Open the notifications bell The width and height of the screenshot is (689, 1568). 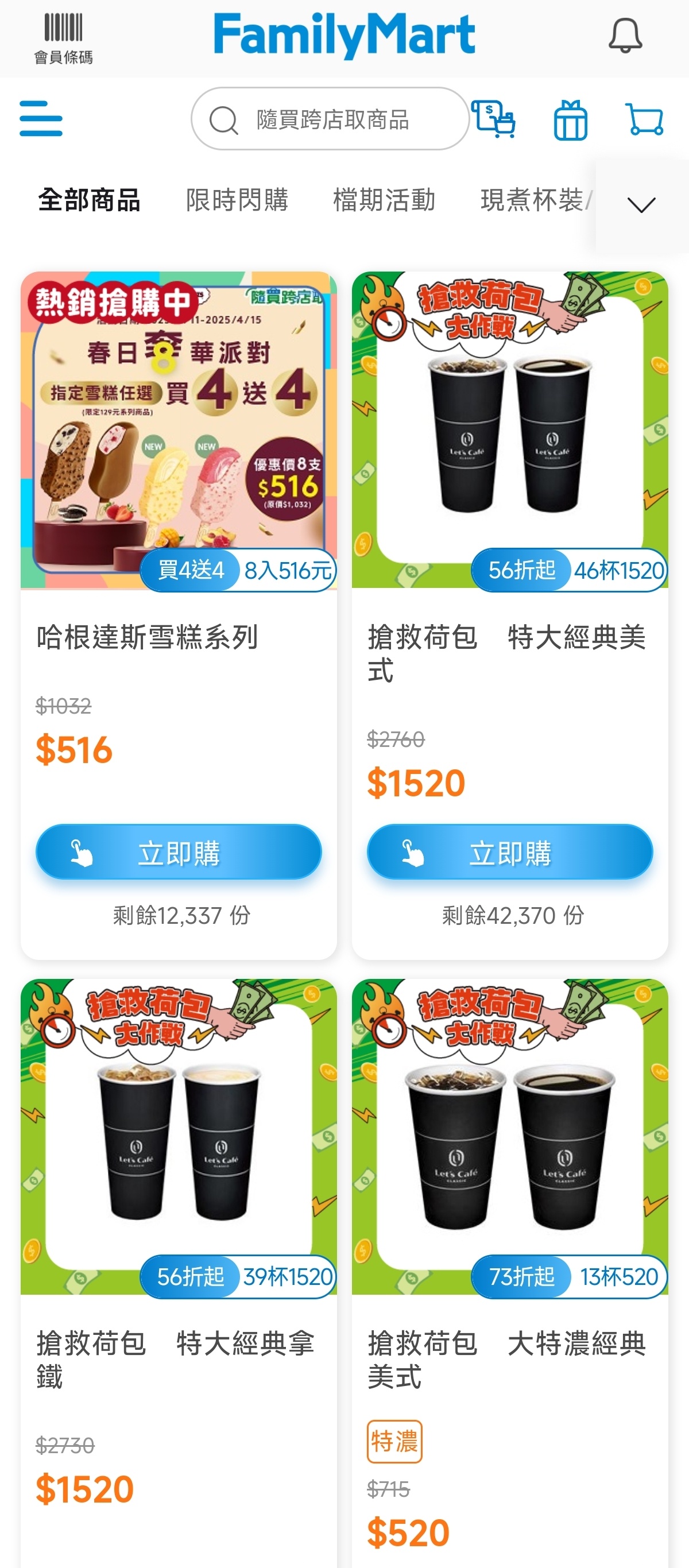point(625,36)
